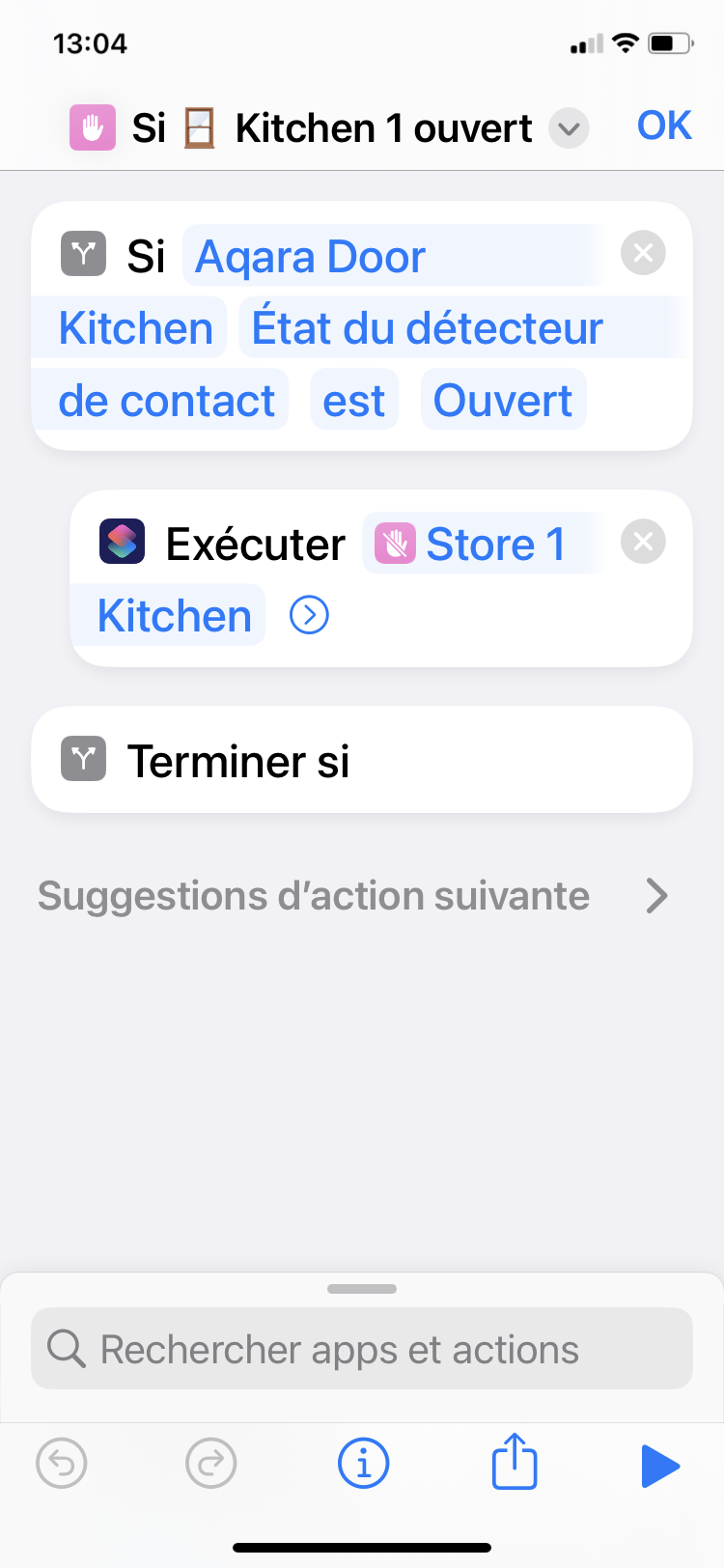724x1568 pixels.
Task: Expand Suggestions d'action suivante
Action: pos(656,896)
